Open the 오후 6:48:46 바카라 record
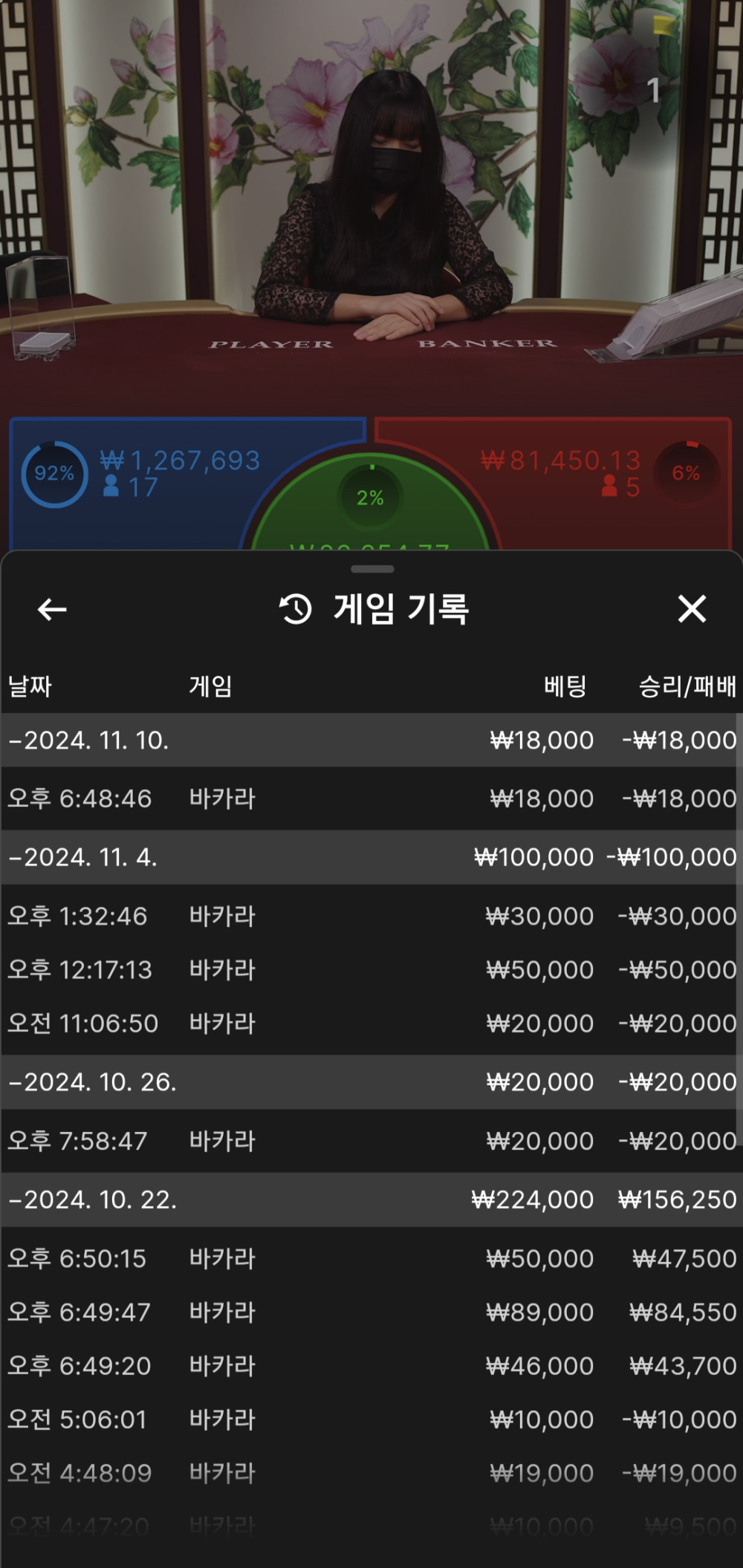The height and width of the screenshot is (1568, 743). [x=370, y=798]
